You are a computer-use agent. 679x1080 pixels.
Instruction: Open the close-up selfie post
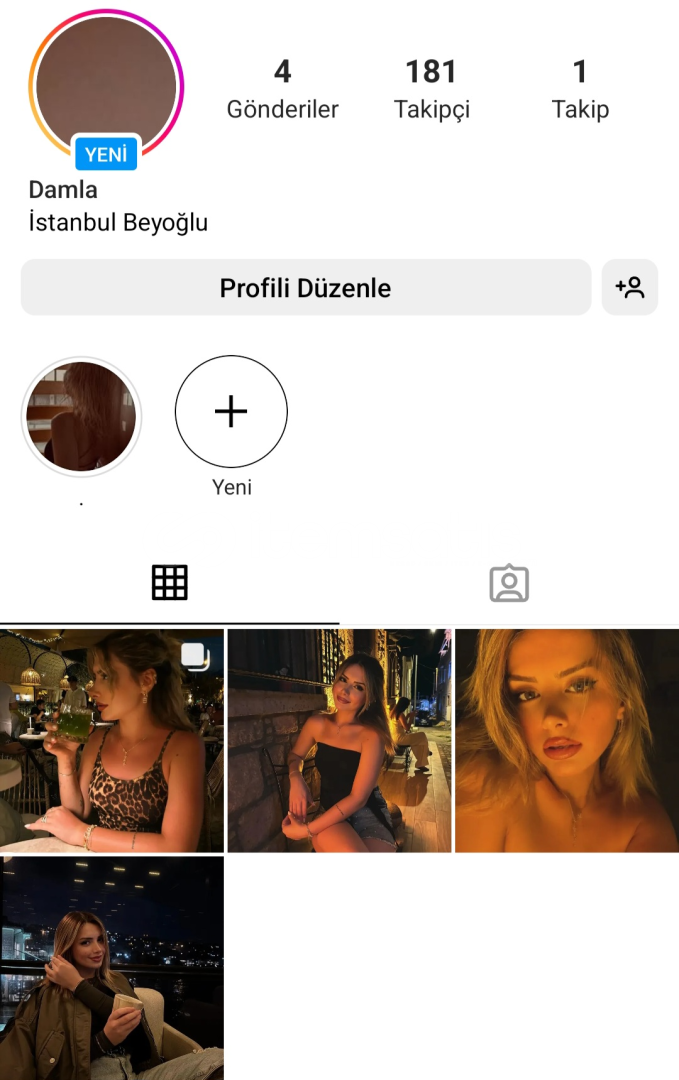[x=567, y=740]
